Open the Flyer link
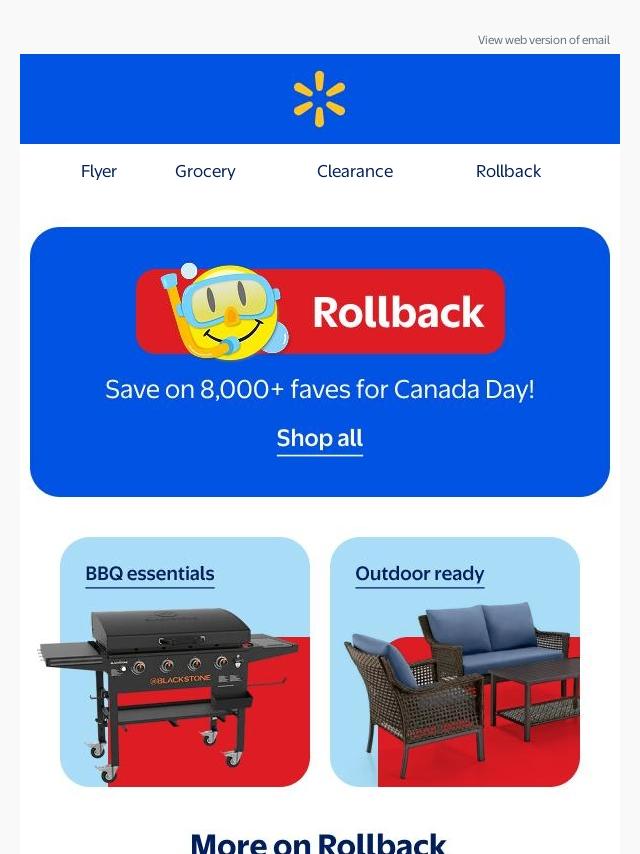 (99, 171)
